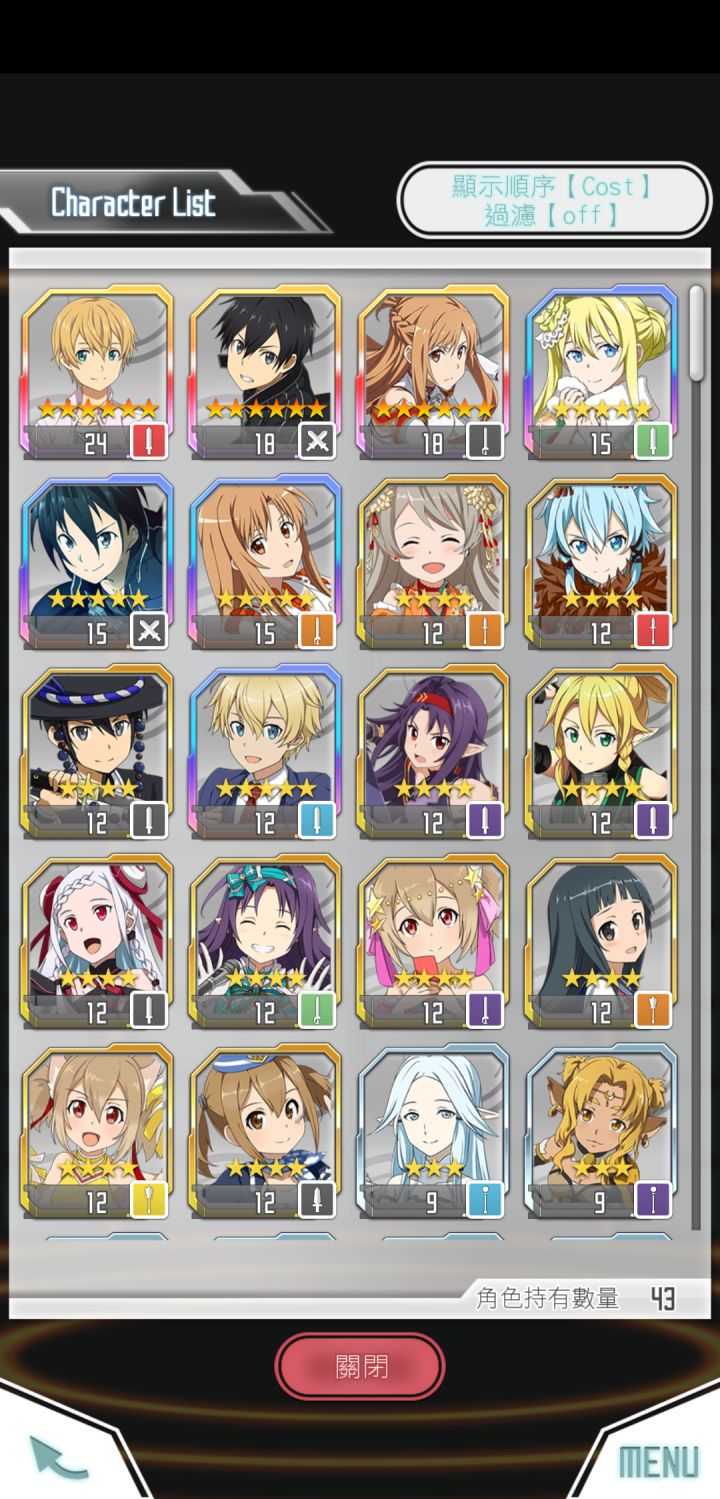This screenshot has height=1499, width=720.
Task: Select the blue sword icon on school-uniform Eugeo's card
Action: [316, 822]
